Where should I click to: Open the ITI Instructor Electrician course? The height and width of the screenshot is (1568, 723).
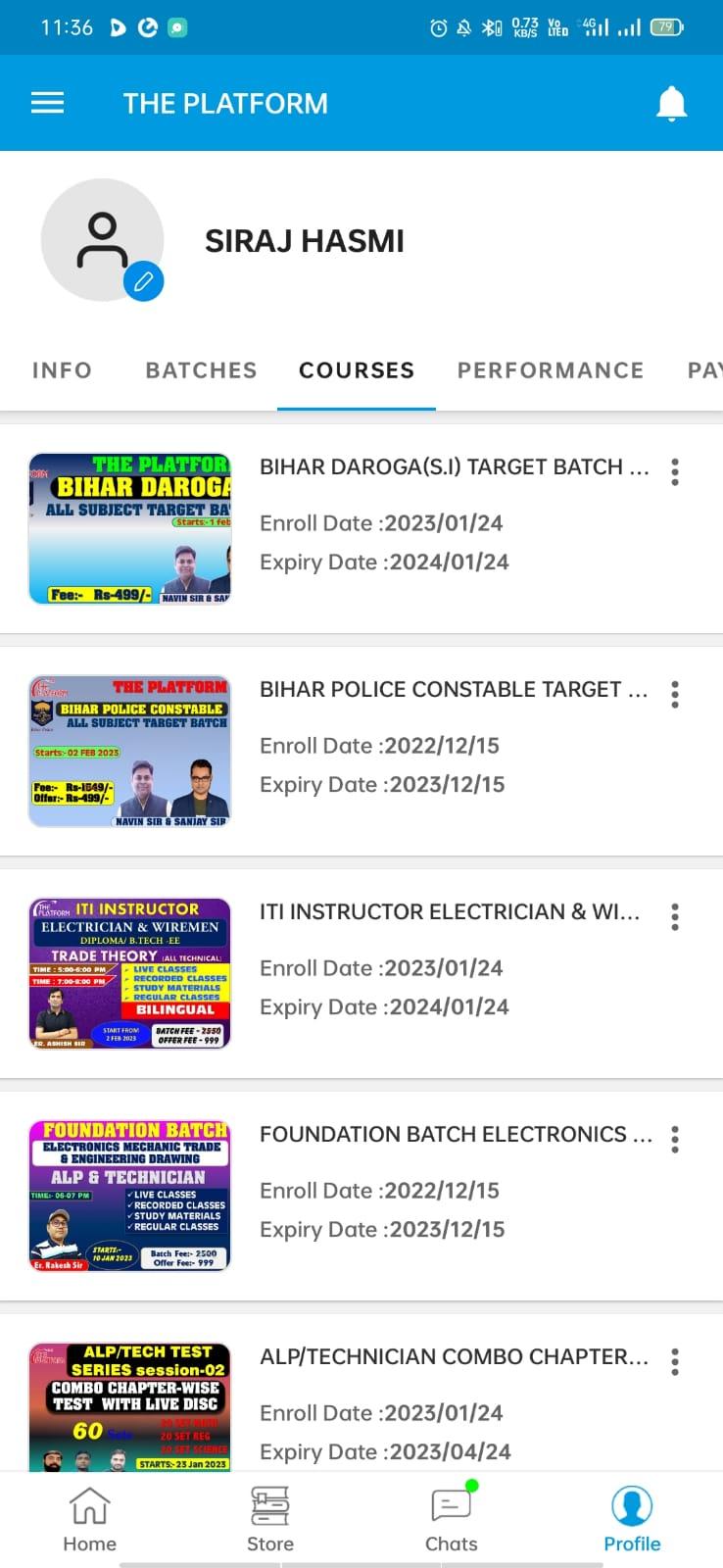(450, 911)
